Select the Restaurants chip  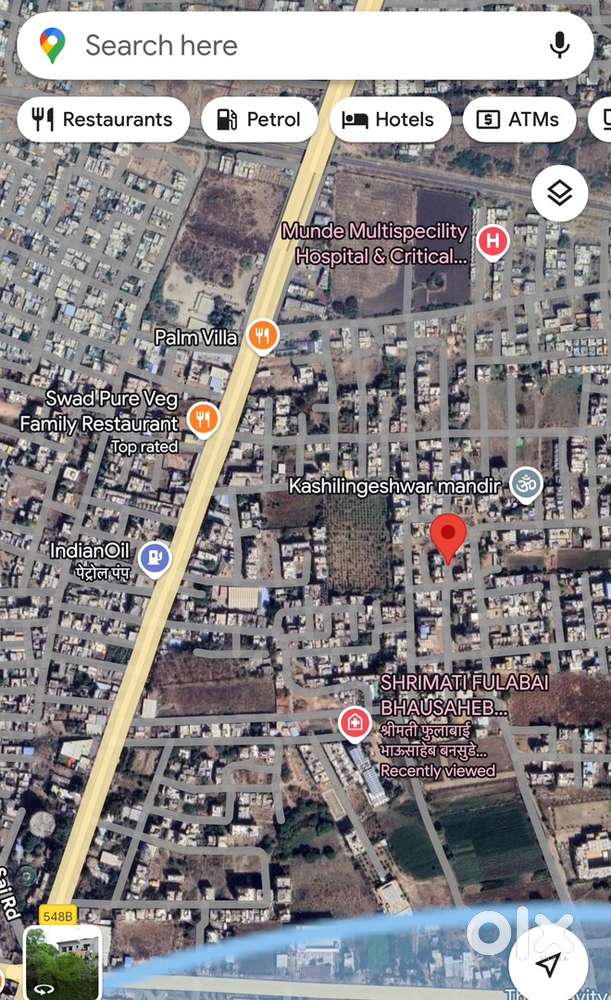103,120
